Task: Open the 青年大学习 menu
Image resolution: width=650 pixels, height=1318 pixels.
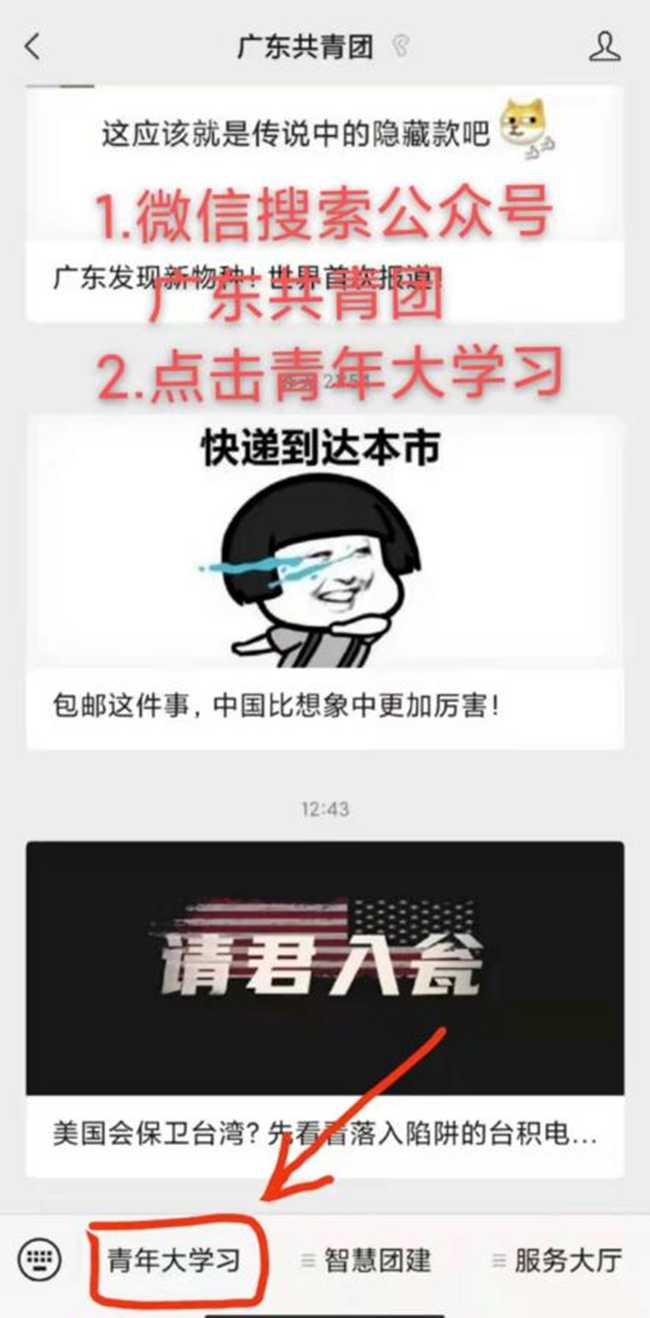Action: (x=175, y=1259)
